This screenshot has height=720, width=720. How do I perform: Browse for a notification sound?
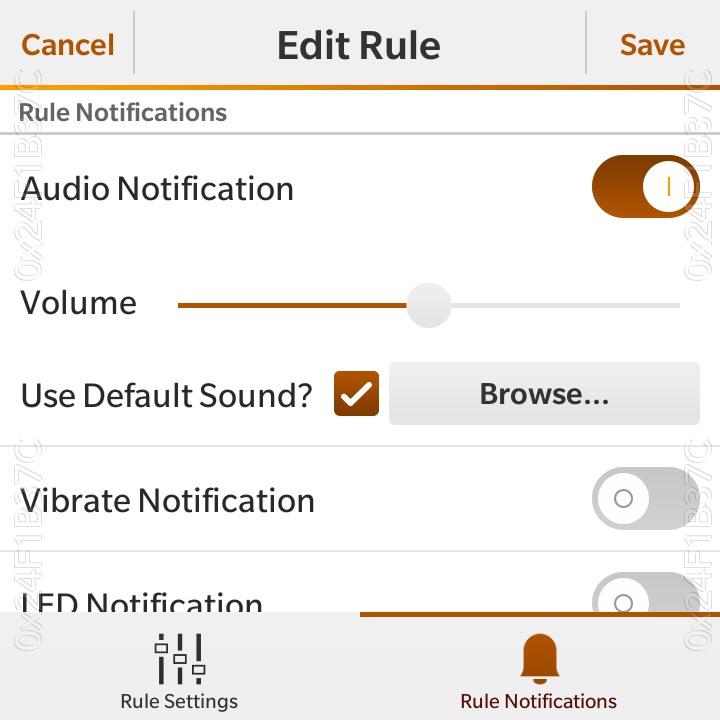[x=544, y=394]
